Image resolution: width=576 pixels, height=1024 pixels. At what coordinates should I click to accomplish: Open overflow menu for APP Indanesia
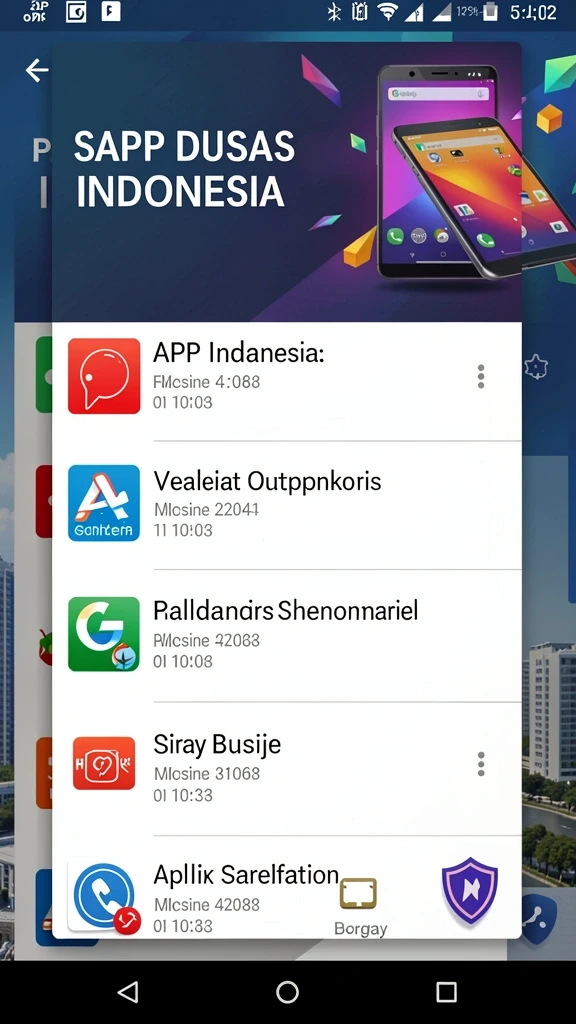(481, 377)
